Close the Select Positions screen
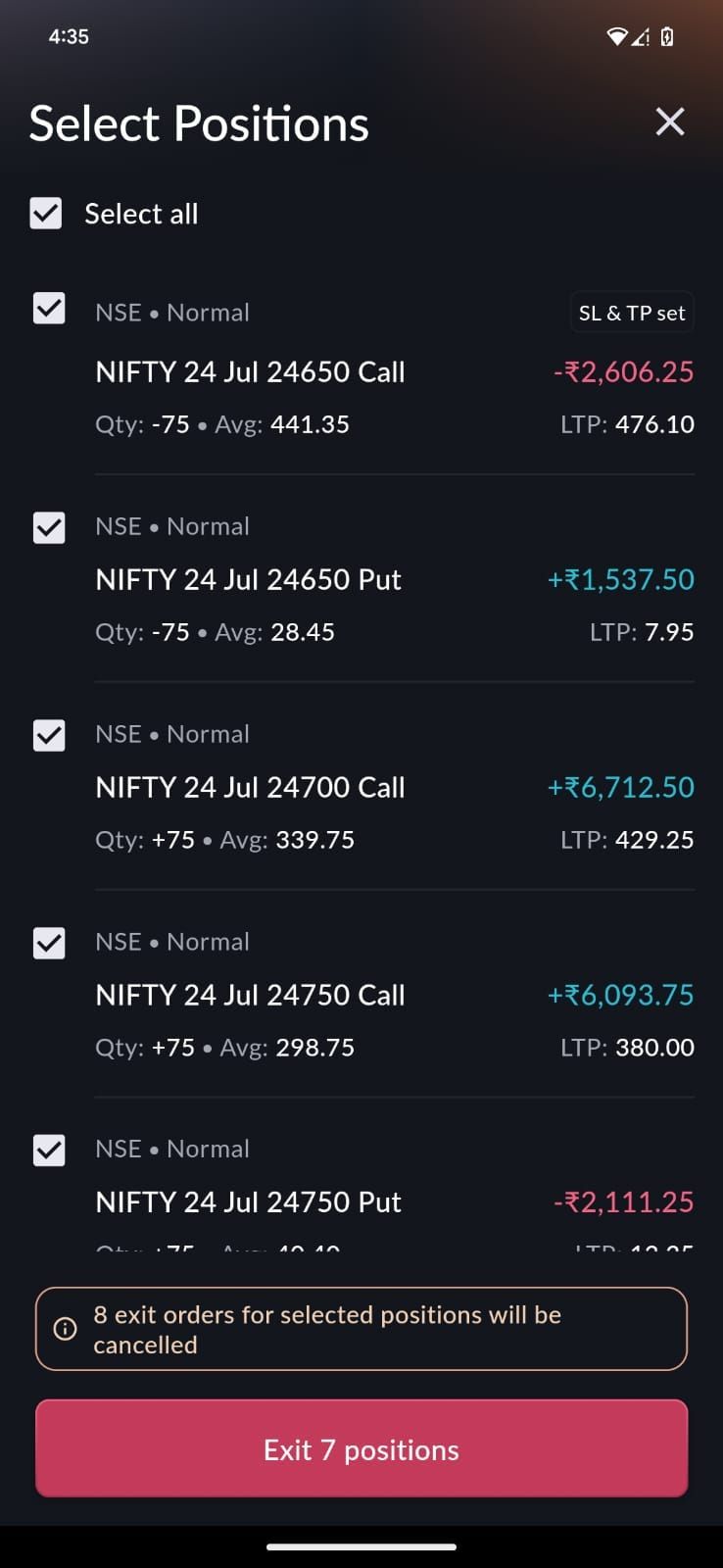This screenshot has height=1568, width=723. [x=670, y=122]
